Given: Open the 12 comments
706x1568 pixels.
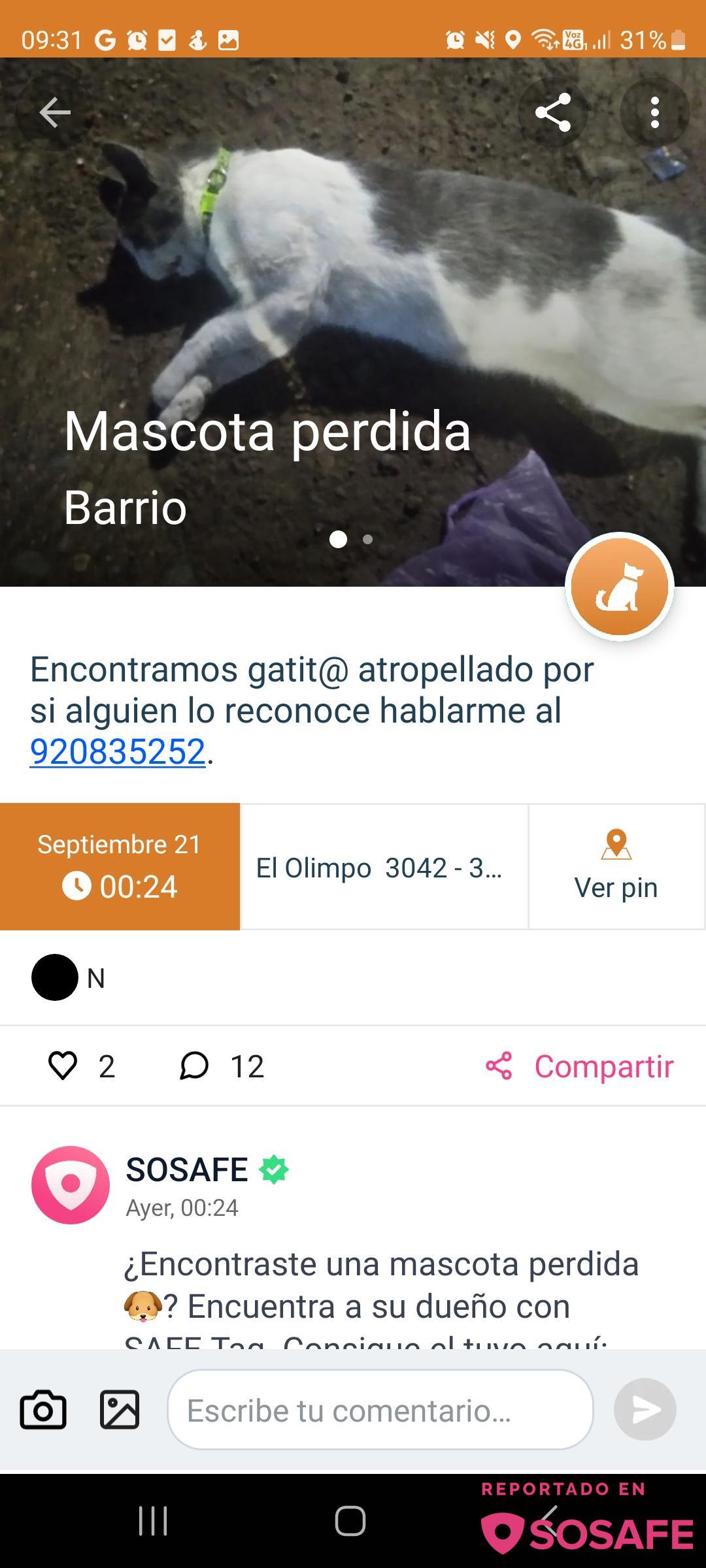Looking at the screenshot, I should [x=195, y=1066].
